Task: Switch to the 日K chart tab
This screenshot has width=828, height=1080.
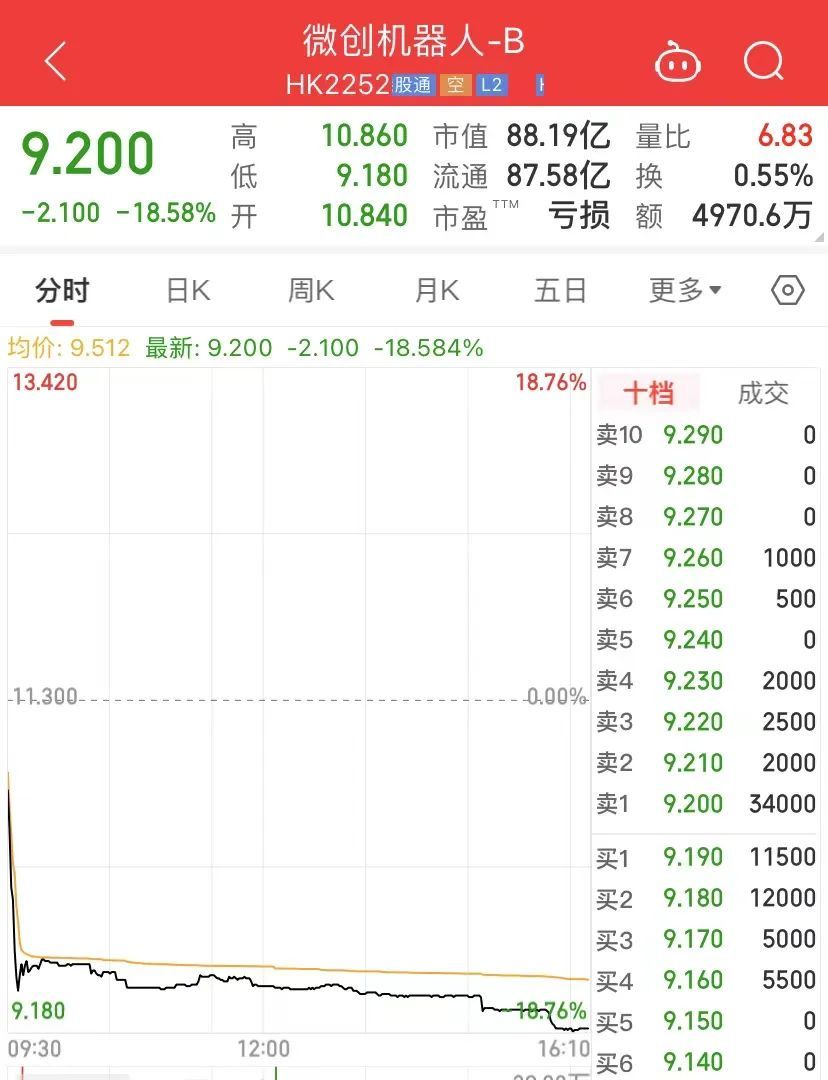Action: (188, 291)
